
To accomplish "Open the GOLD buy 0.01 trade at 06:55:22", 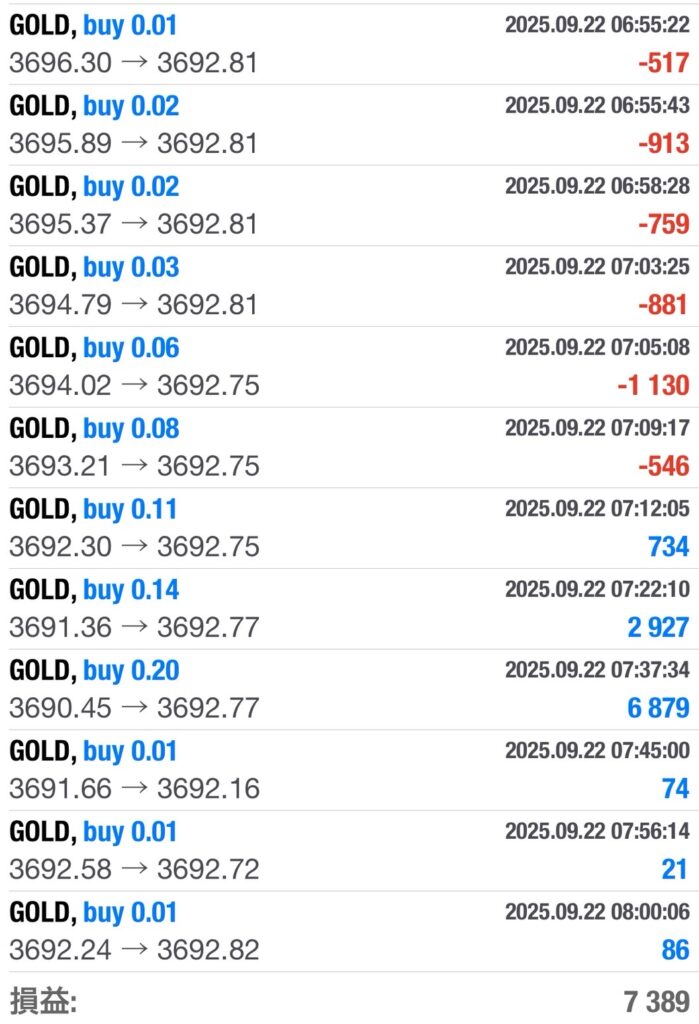I will [x=349, y=44].
